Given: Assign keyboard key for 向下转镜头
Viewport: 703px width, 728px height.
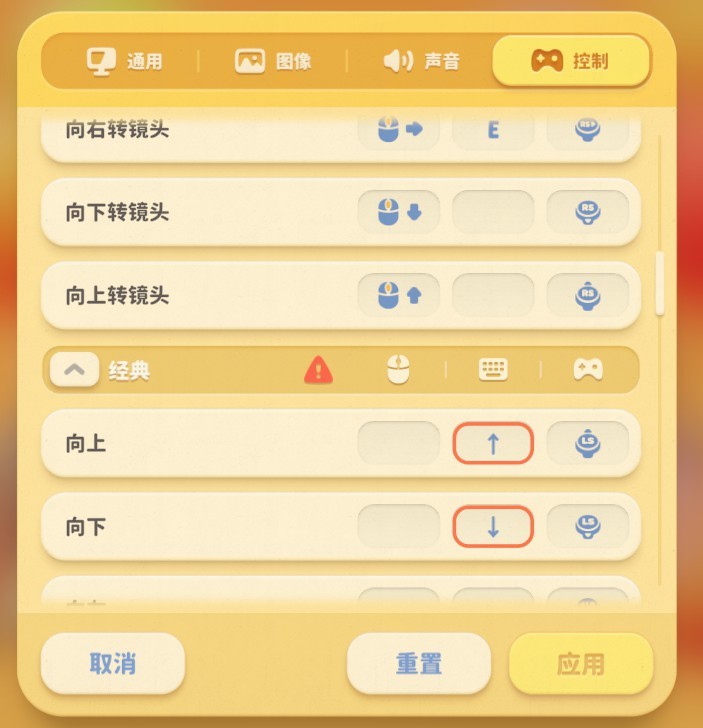Looking at the screenshot, I should (493, 212).
